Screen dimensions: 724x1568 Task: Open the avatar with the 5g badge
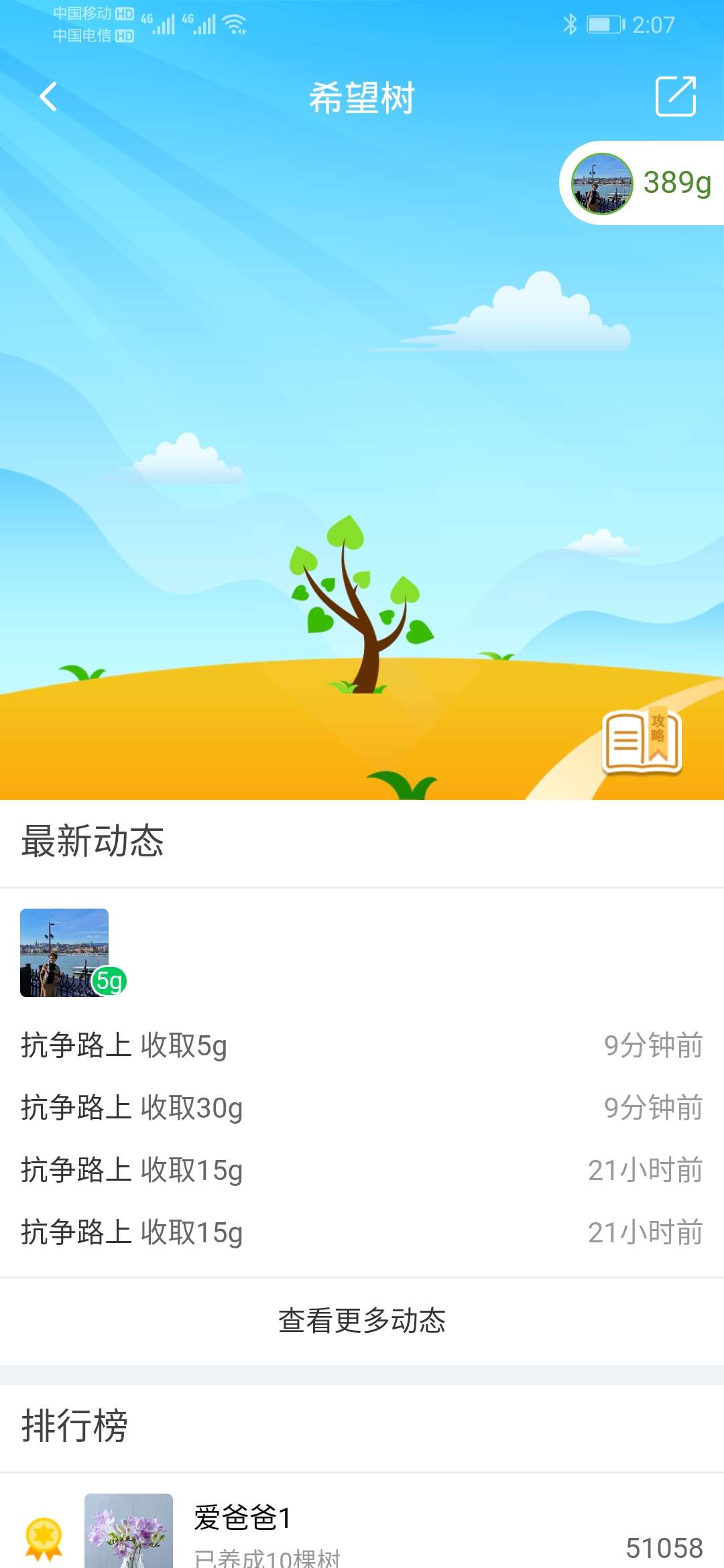click(x=65, y=952)
